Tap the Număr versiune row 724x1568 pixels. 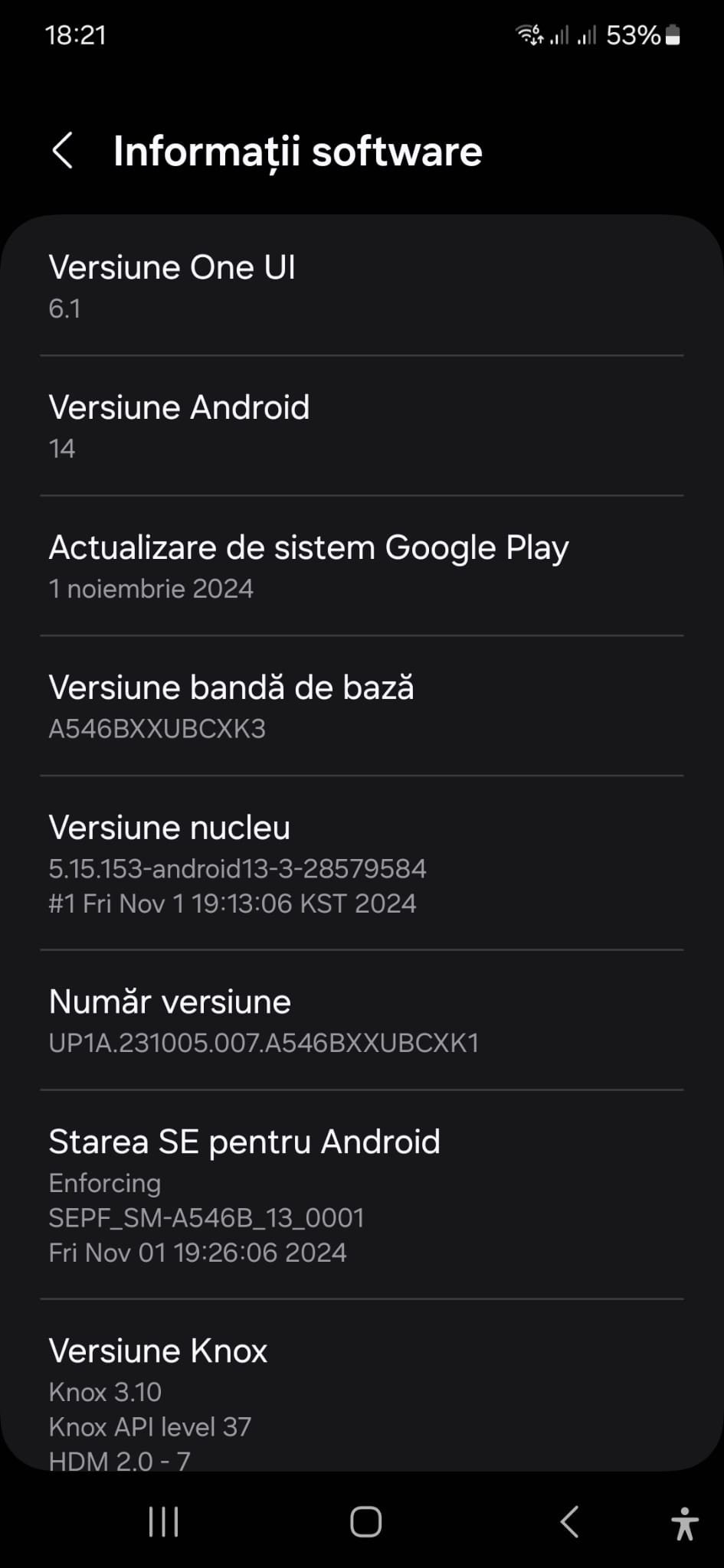pos(362,1021)
